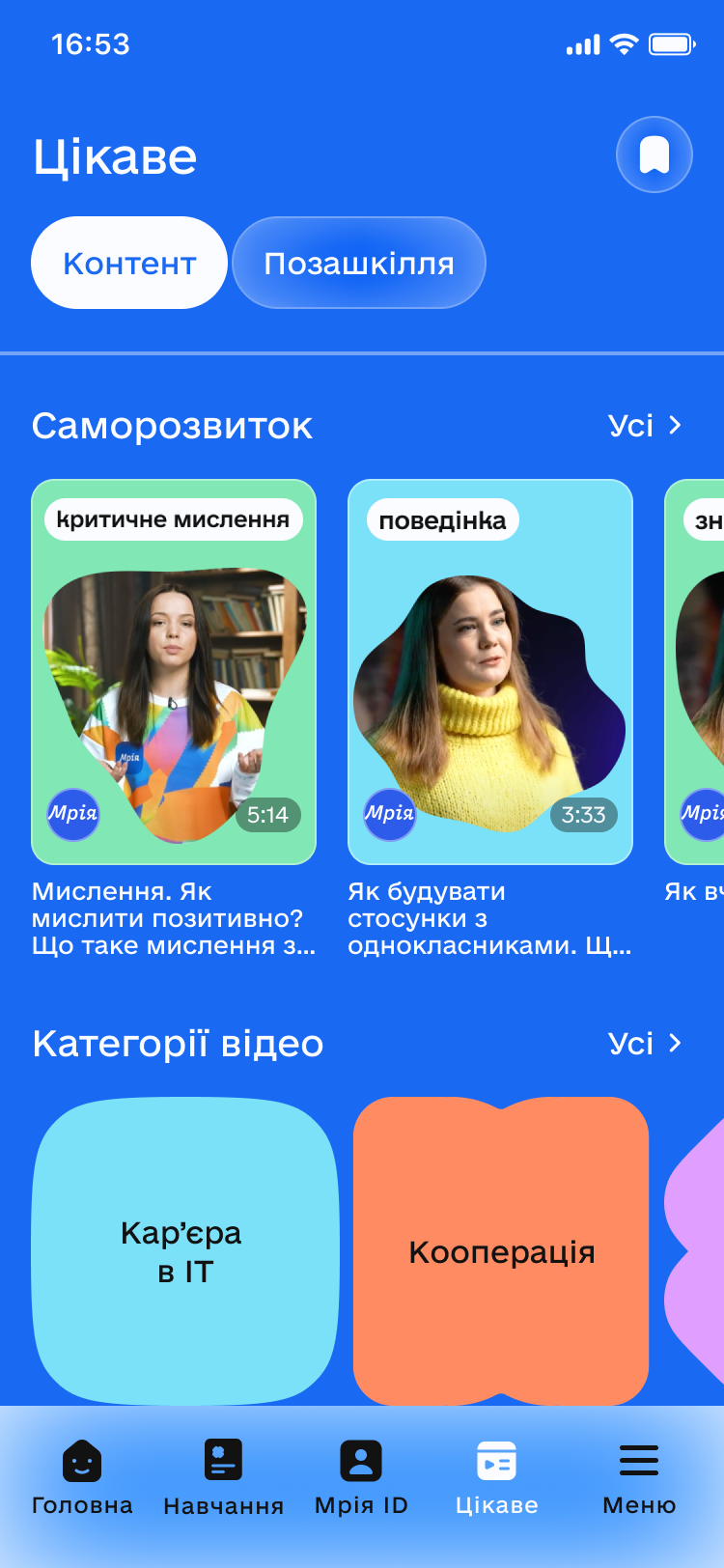
Task: Switch to the Навчання tab
Action: click(x=223, y=1477)
